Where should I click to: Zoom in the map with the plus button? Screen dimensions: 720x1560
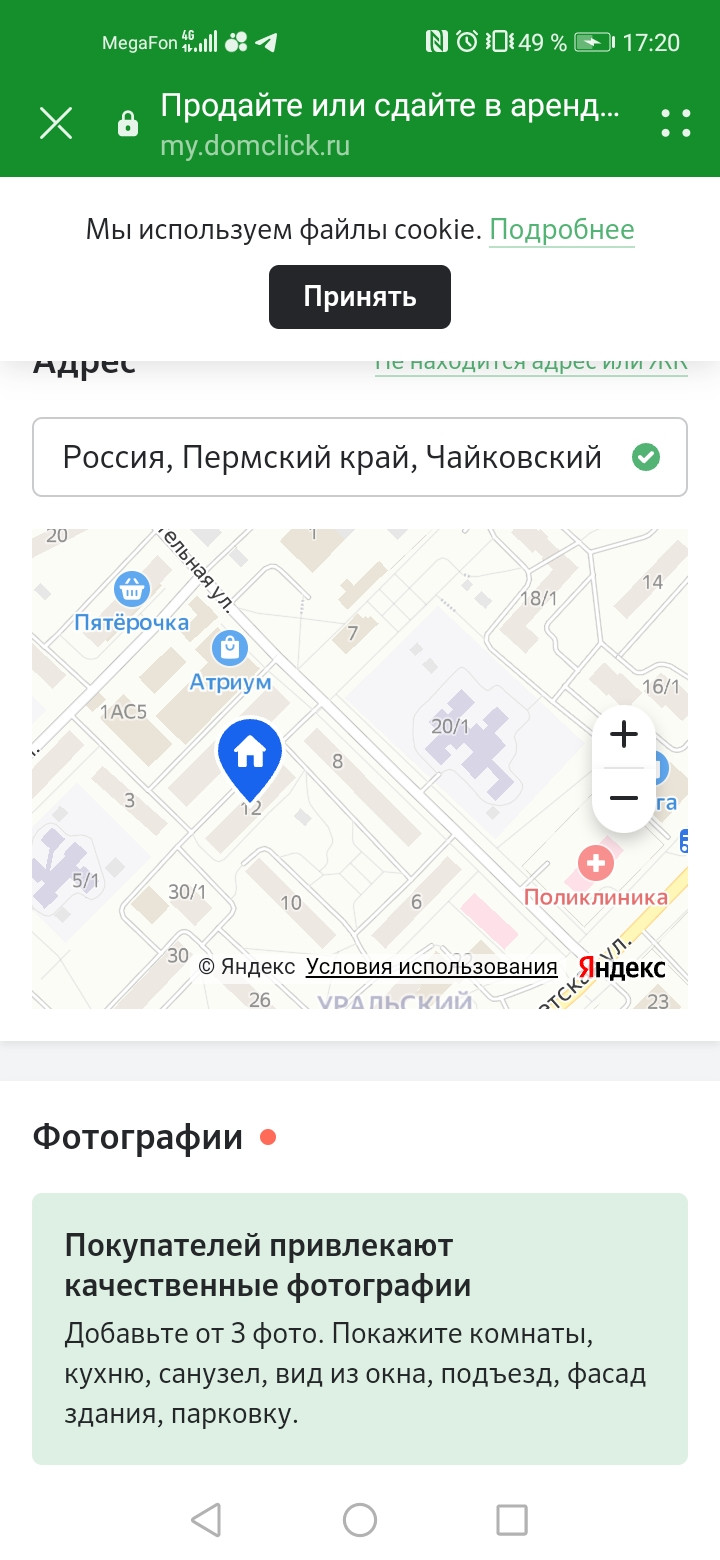624,735
